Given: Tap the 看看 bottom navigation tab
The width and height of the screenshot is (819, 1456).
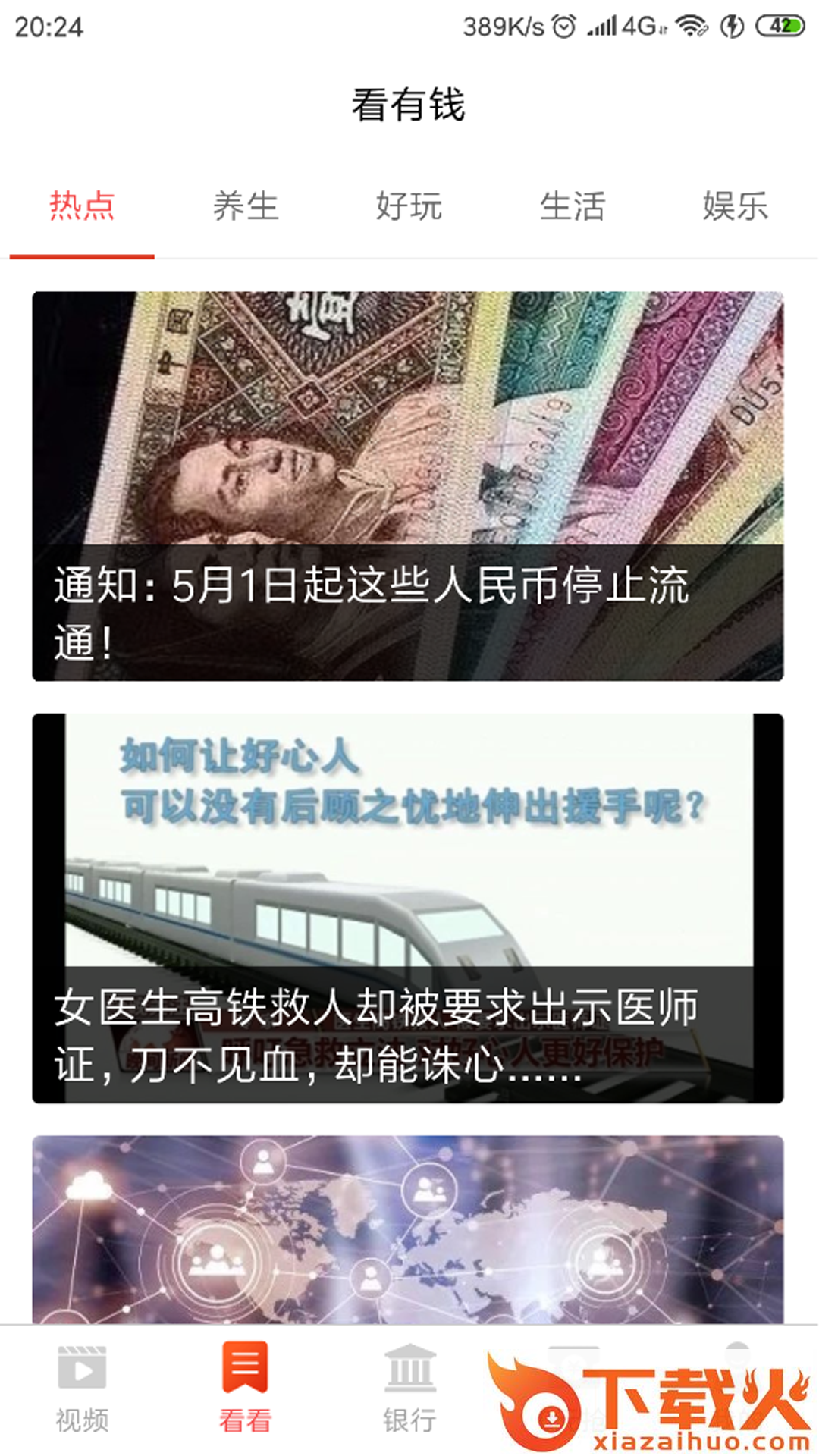Looking at the screenshot, I should 245,1388.
